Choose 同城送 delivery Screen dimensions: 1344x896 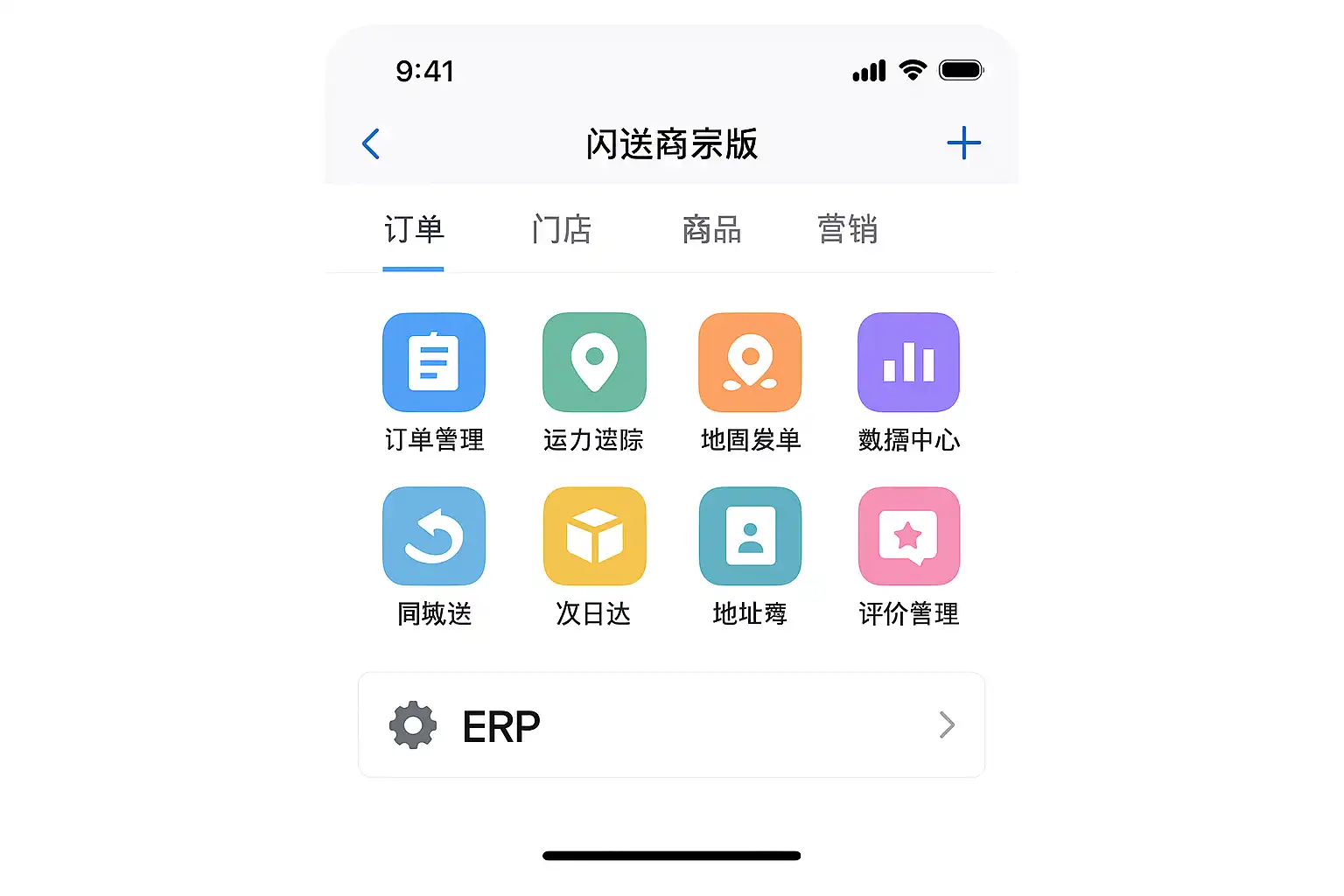point(434,536)
